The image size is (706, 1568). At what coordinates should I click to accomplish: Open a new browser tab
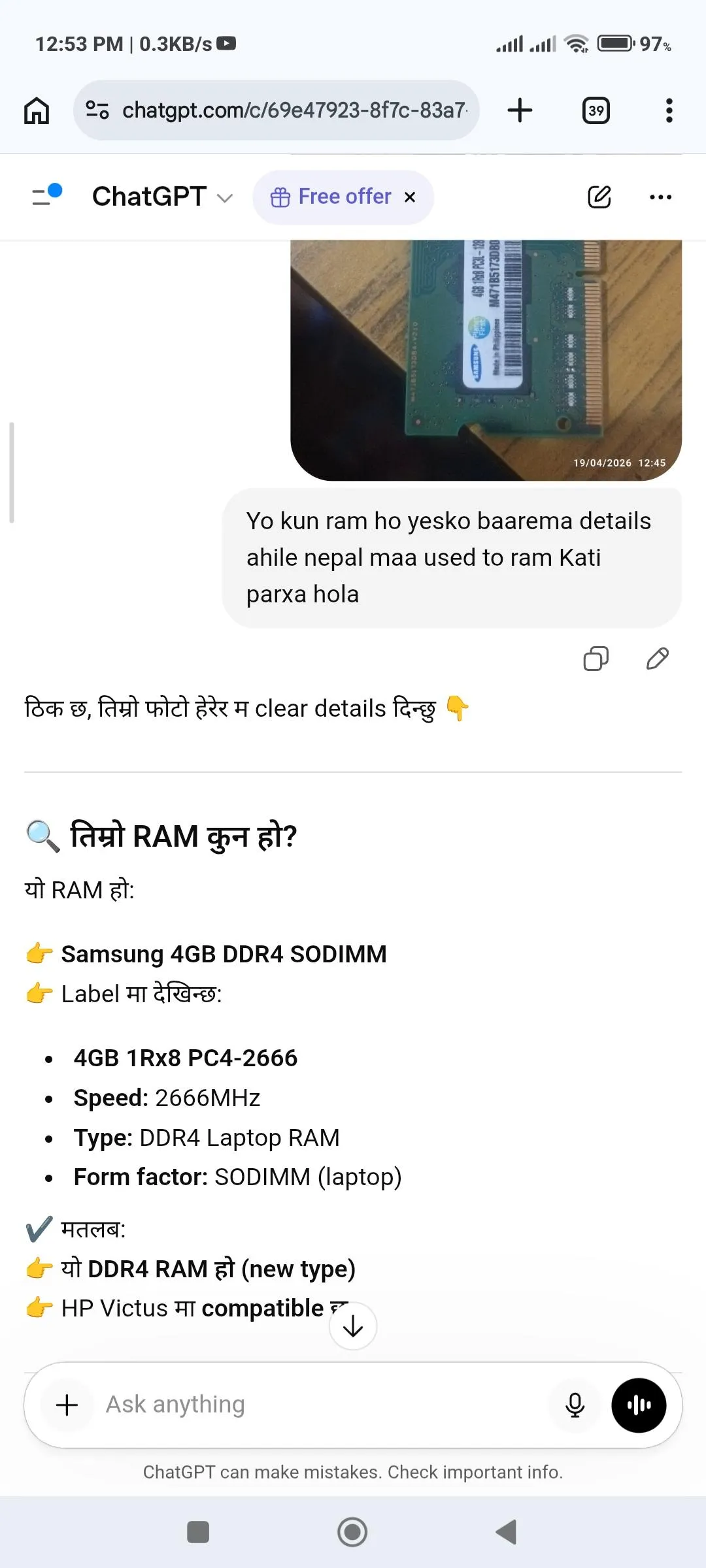[520, 110]
